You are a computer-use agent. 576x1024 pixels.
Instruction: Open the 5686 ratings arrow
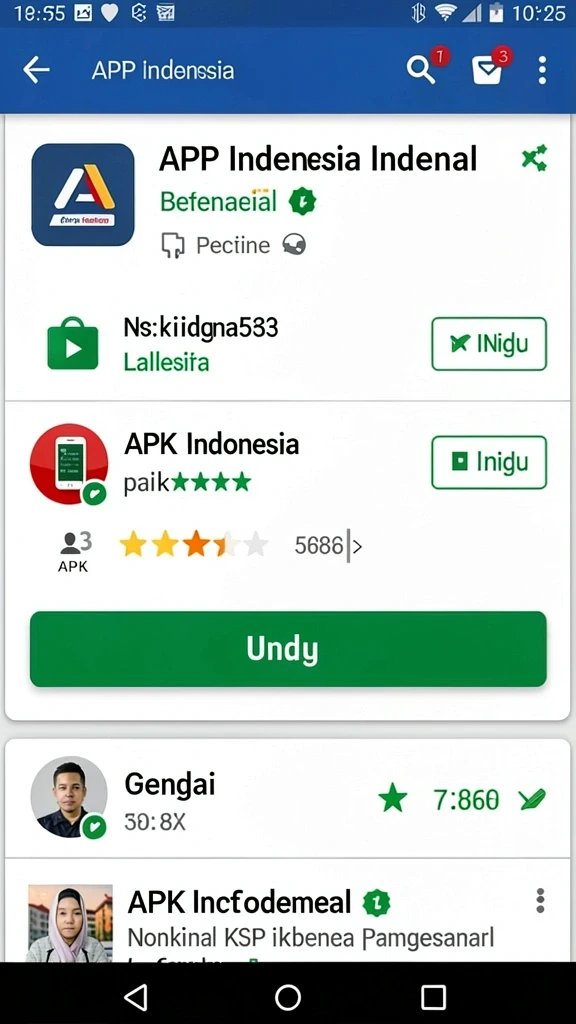tap(357, 545)
